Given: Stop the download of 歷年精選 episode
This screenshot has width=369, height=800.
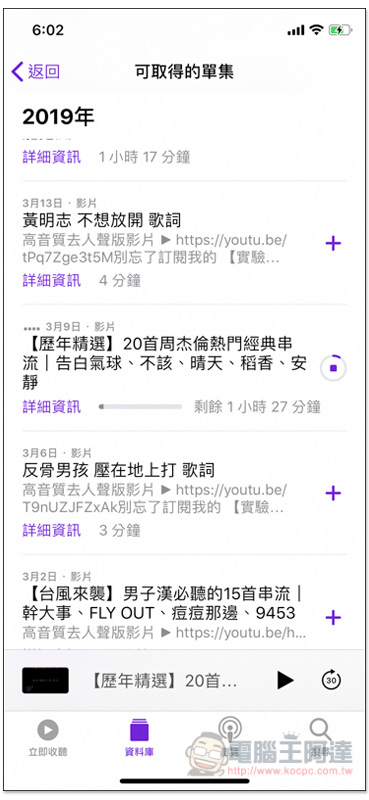Looking at the screenshot, I should click(x=333, y=367).
